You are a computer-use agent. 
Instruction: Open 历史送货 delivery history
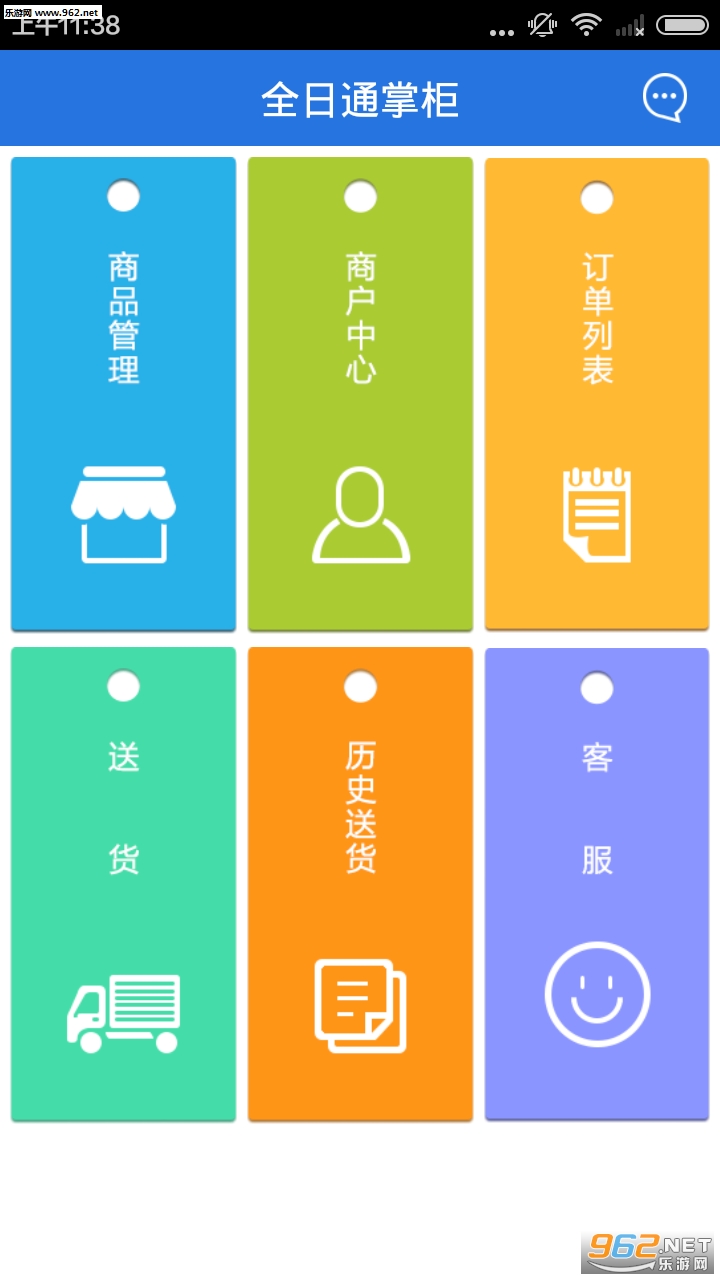(x=360, y=884)
